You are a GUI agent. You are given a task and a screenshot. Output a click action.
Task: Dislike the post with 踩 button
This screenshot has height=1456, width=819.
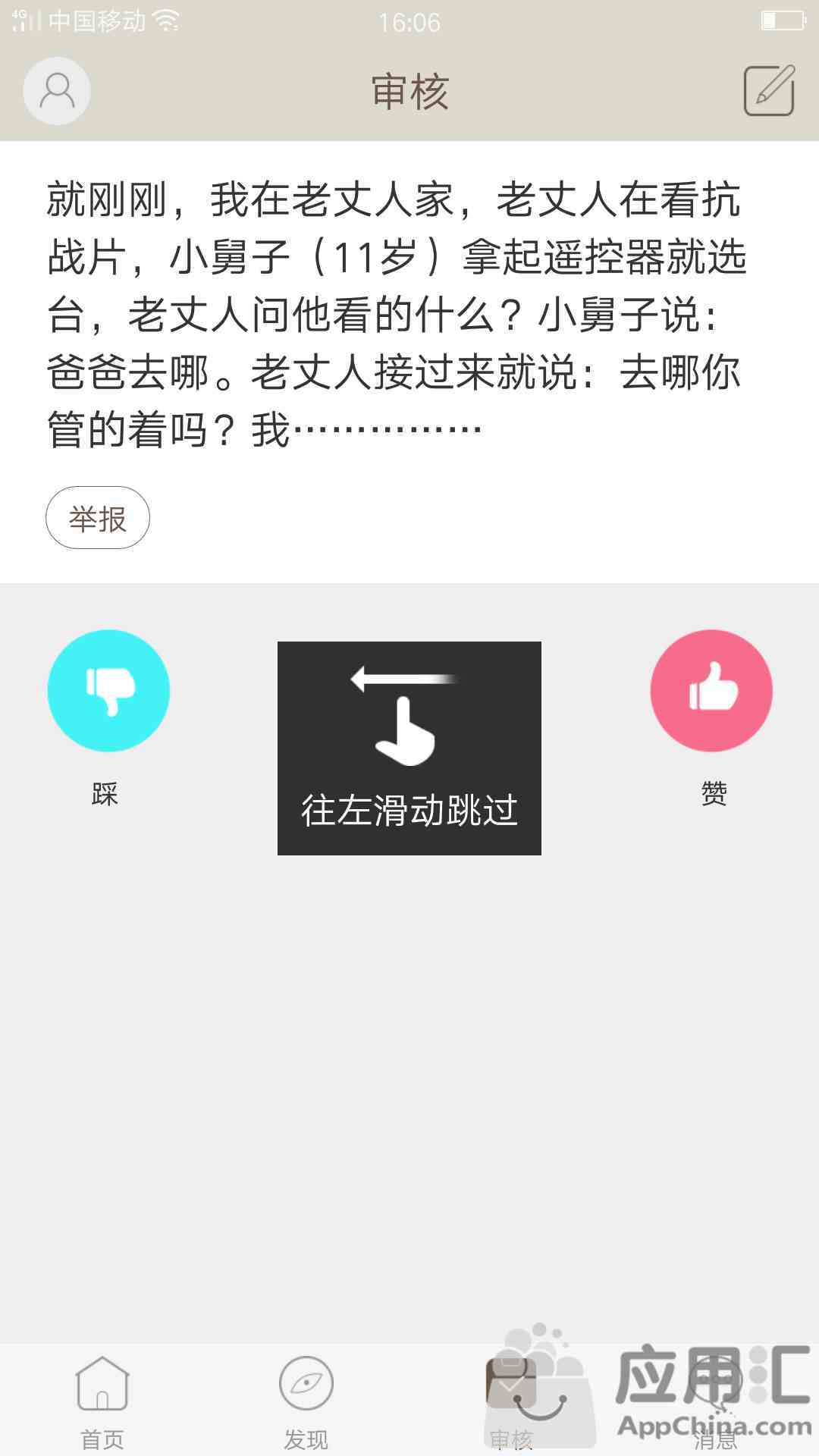[x=108, y=691]
